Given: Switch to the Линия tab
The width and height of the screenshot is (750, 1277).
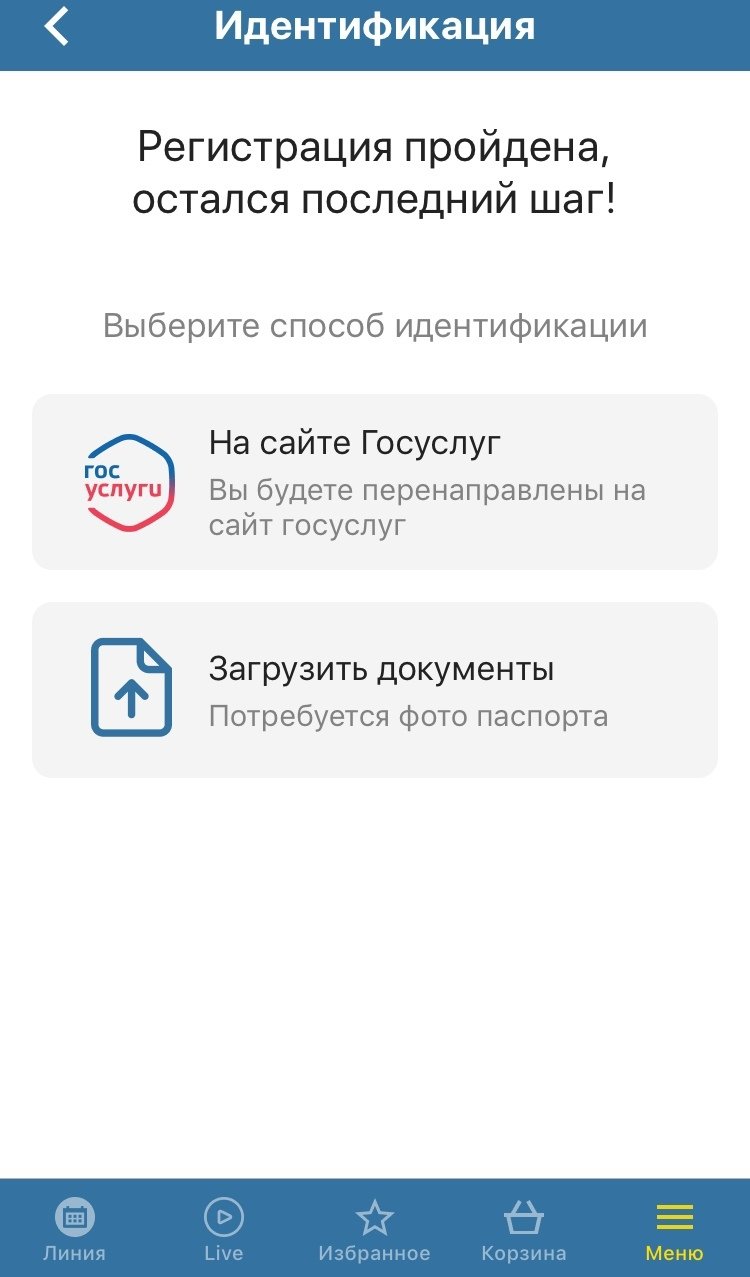Looking at the screenshot, I should [x=74, y=1230].
